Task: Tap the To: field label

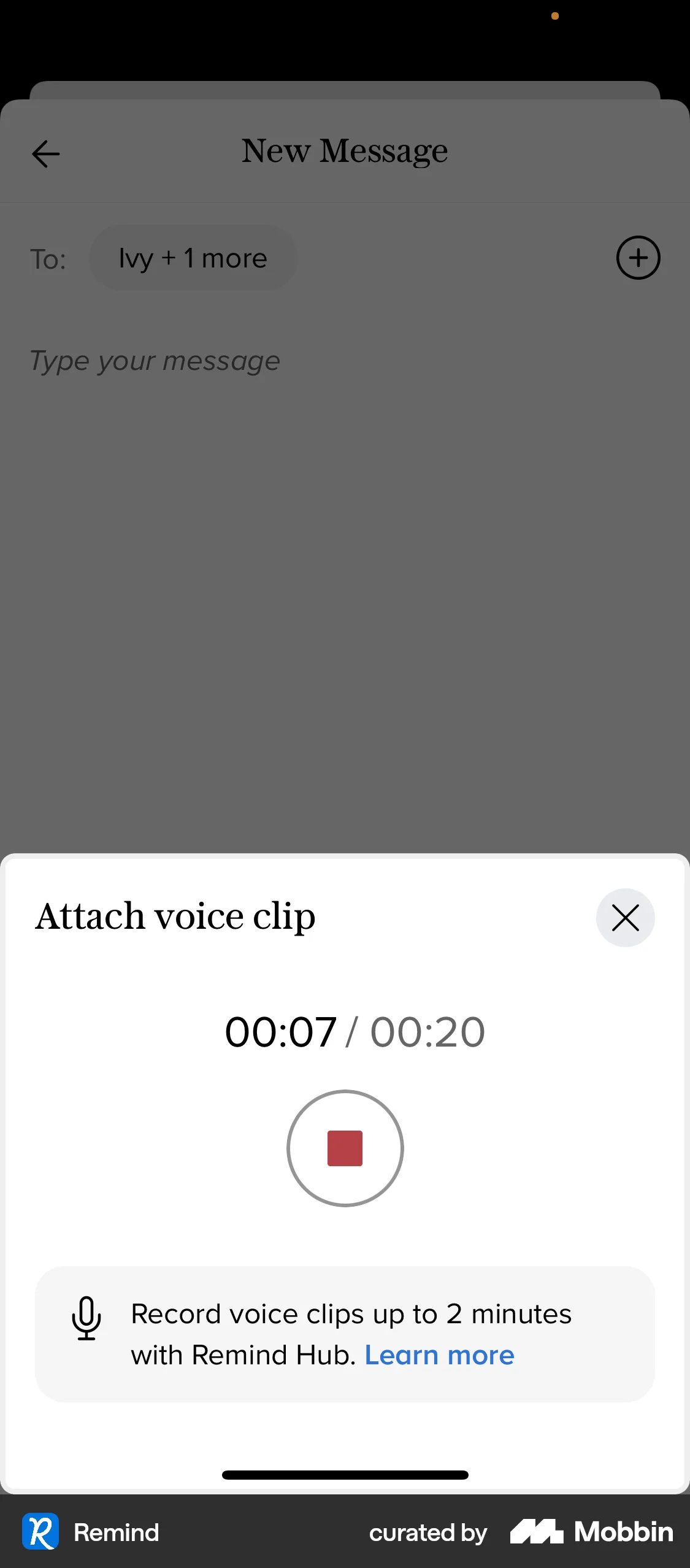Action: [x=48, y=258]
